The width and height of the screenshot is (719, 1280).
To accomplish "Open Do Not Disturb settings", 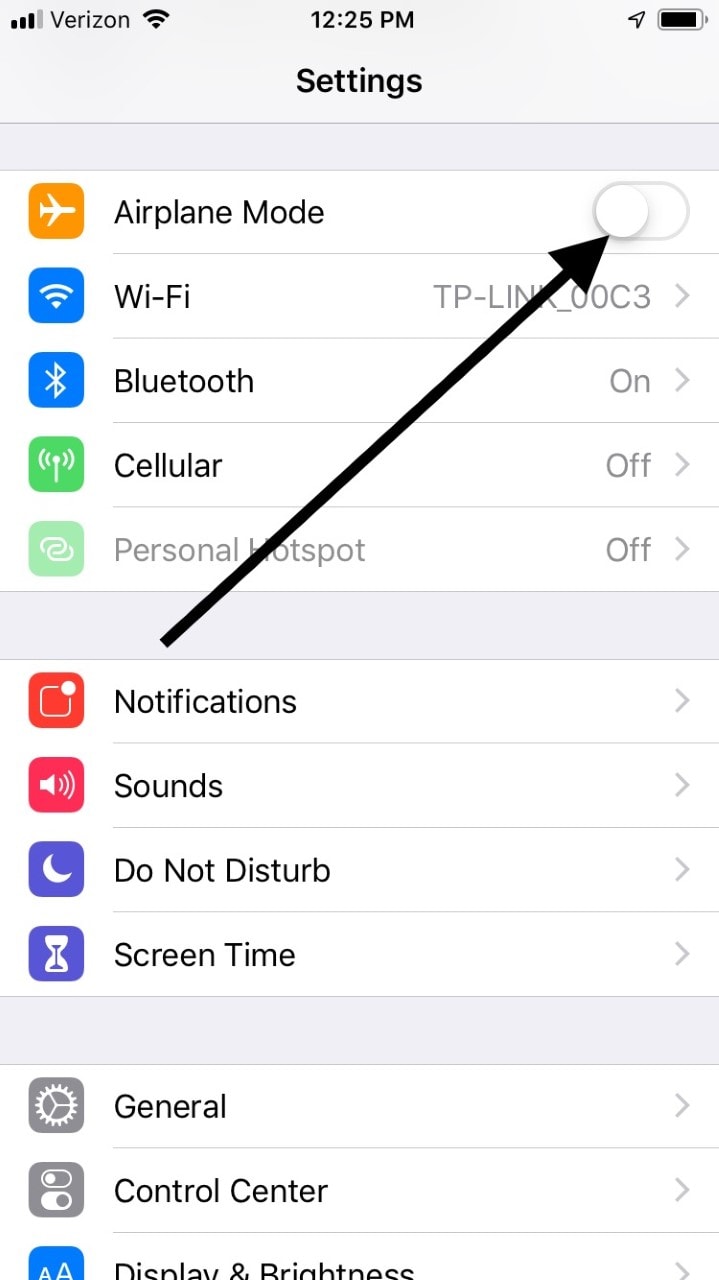I will point(359,870).
